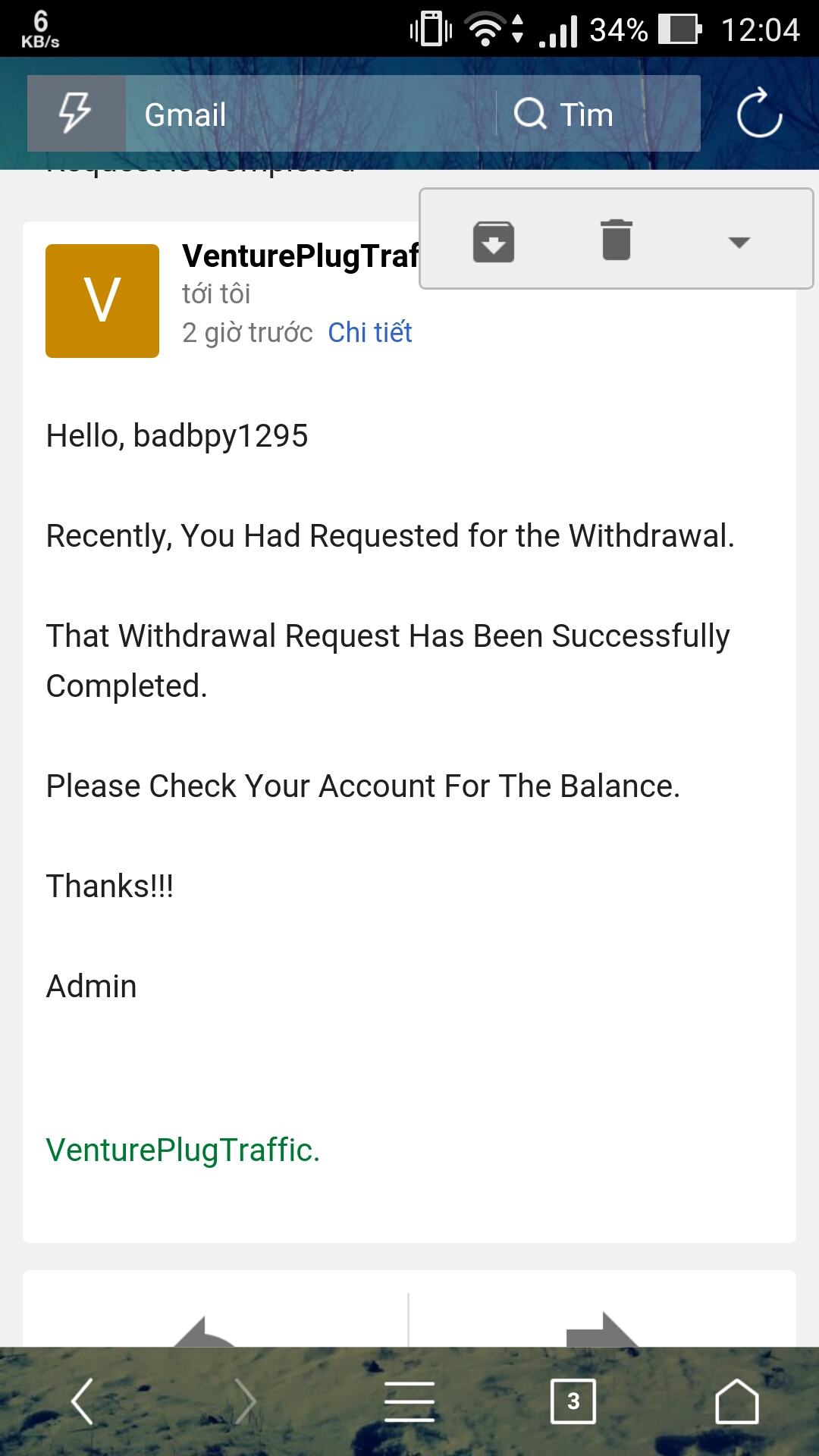Delete this email with trash icon
Viewport: 819px width, 1456px height.
(x=617, y=240)
